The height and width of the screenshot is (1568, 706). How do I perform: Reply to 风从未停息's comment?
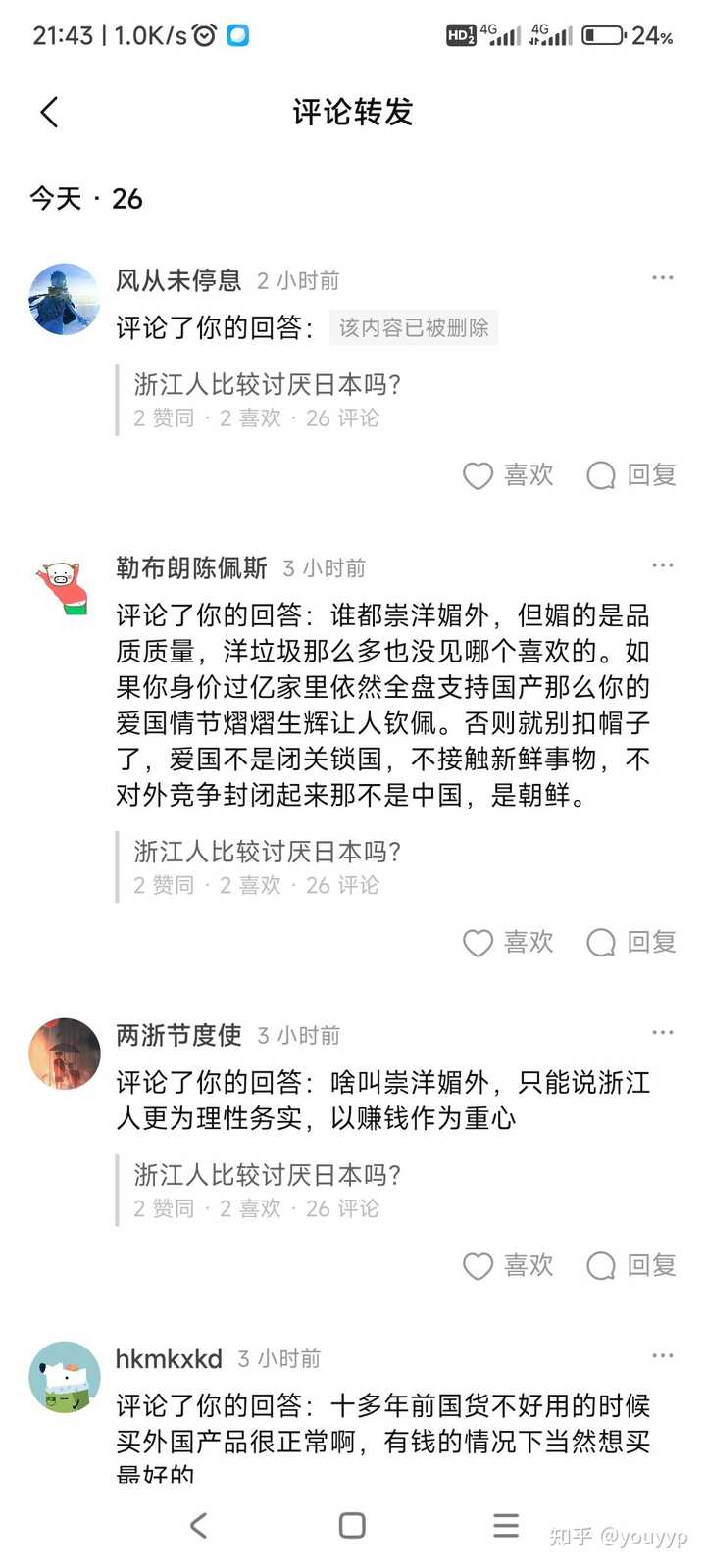[x=631, y=476]
